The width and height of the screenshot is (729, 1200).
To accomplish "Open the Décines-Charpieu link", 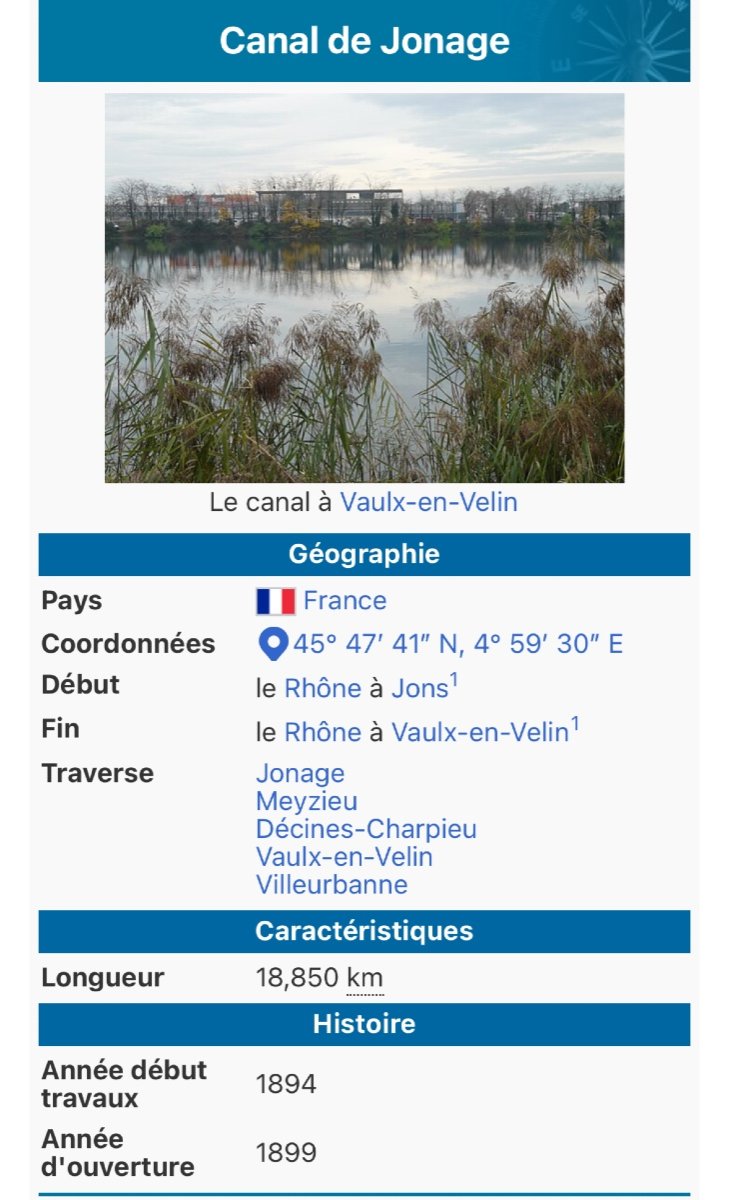I will click(x=366, y=830).
